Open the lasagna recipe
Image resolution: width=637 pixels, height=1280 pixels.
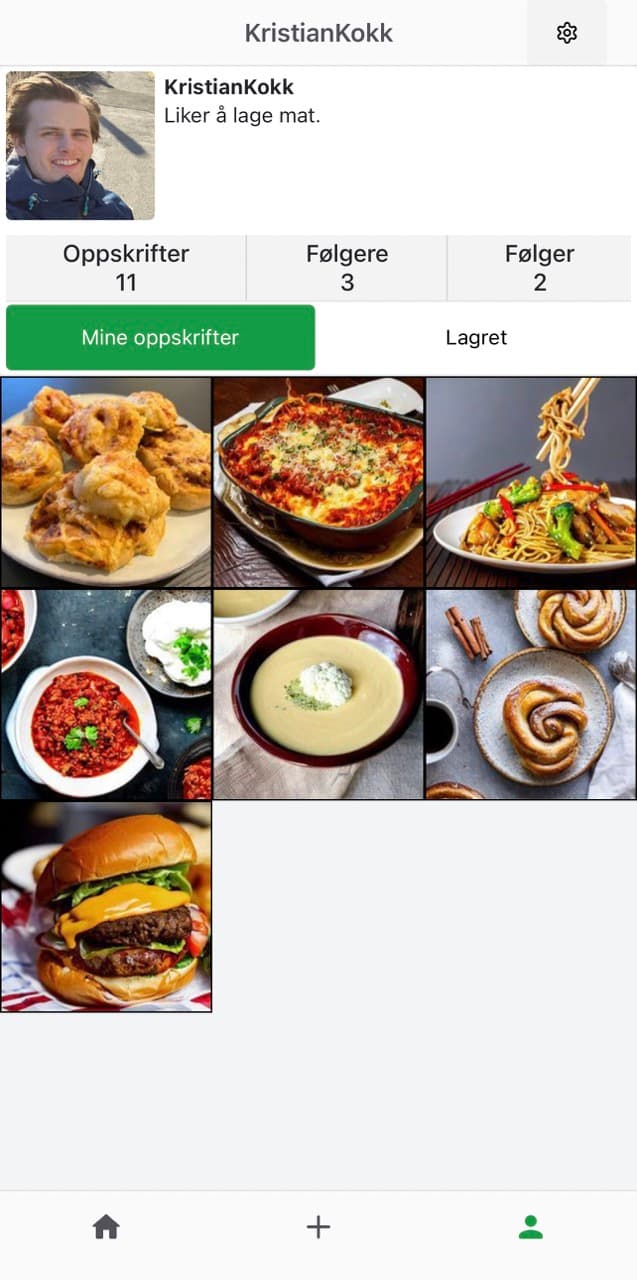click(318, 482)
